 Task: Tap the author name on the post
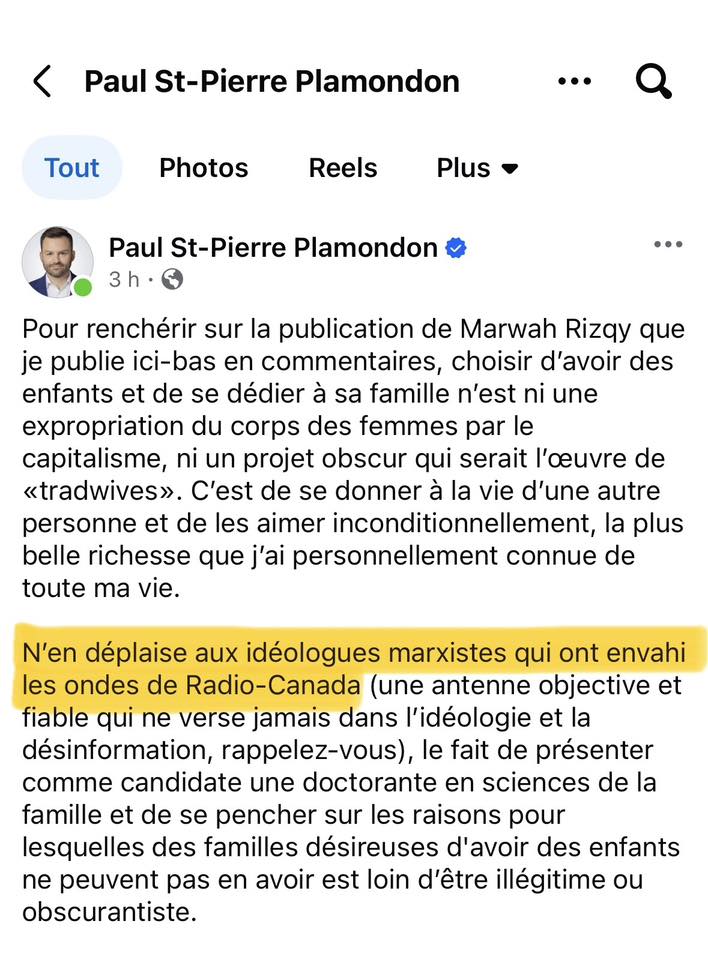click(273, 247)
